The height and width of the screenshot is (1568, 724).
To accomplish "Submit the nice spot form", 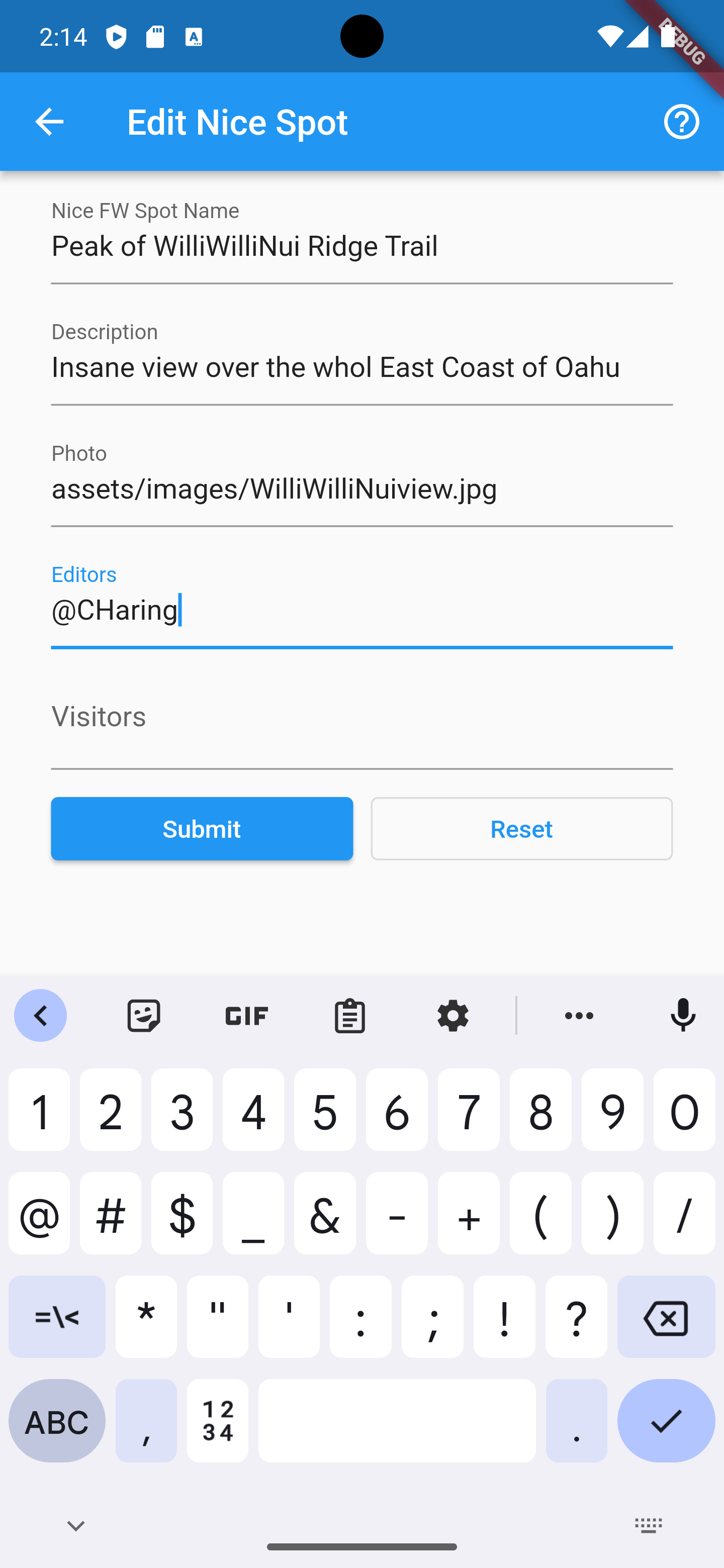I will coord(202,828).
